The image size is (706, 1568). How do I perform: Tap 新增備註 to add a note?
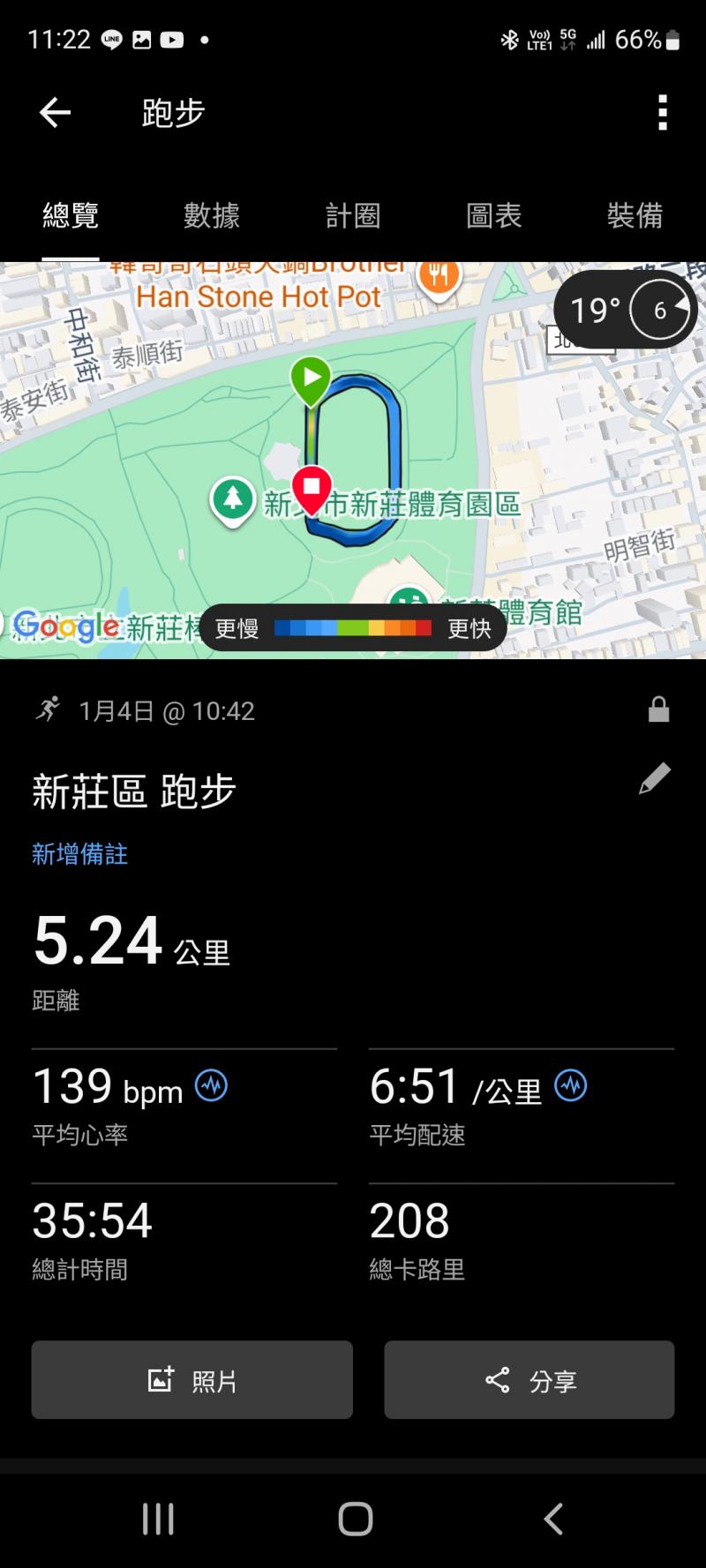click(x=80, y=854)
